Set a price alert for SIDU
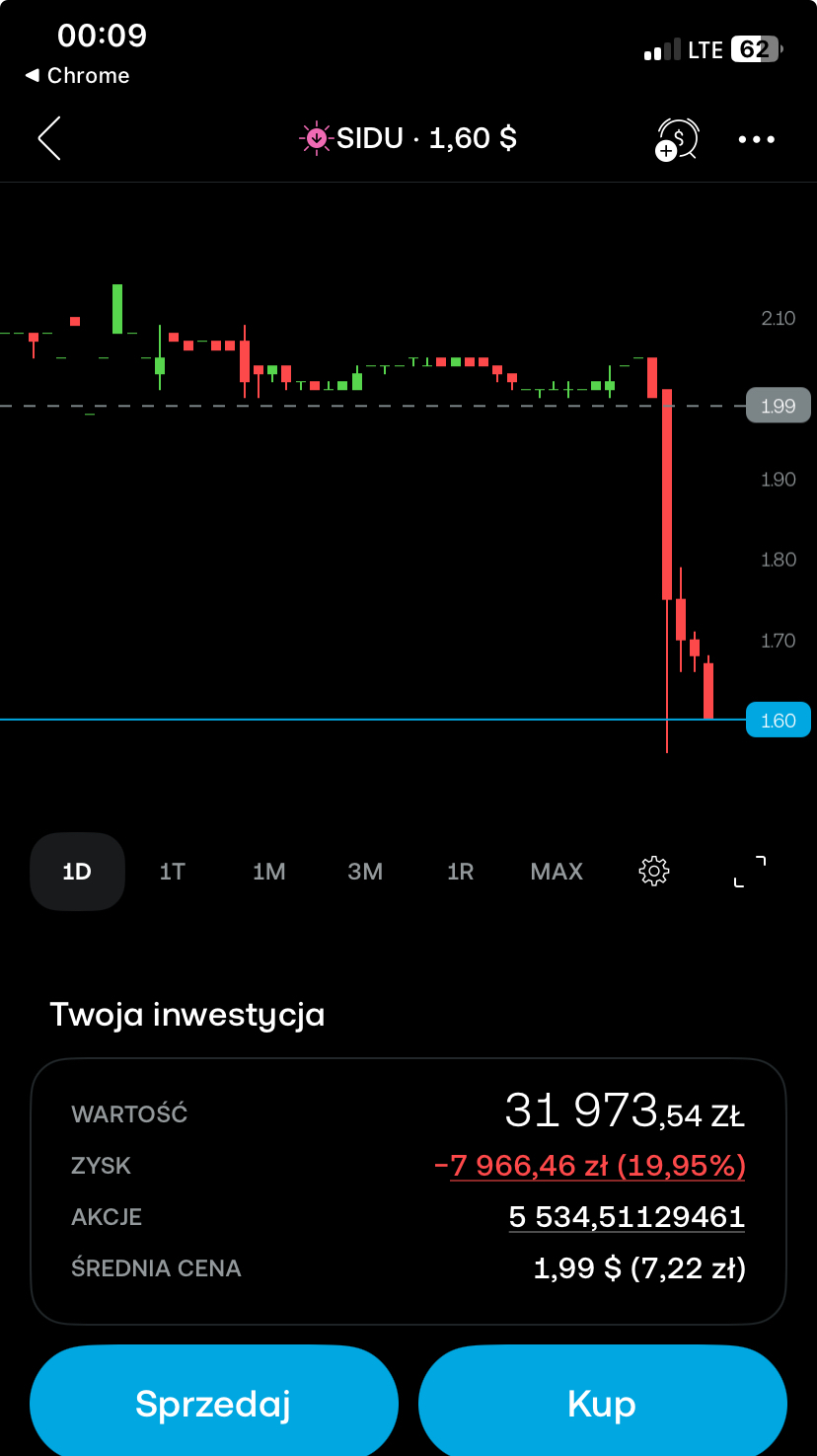This screenshot has height=1456, width=817. coord(677,139)
